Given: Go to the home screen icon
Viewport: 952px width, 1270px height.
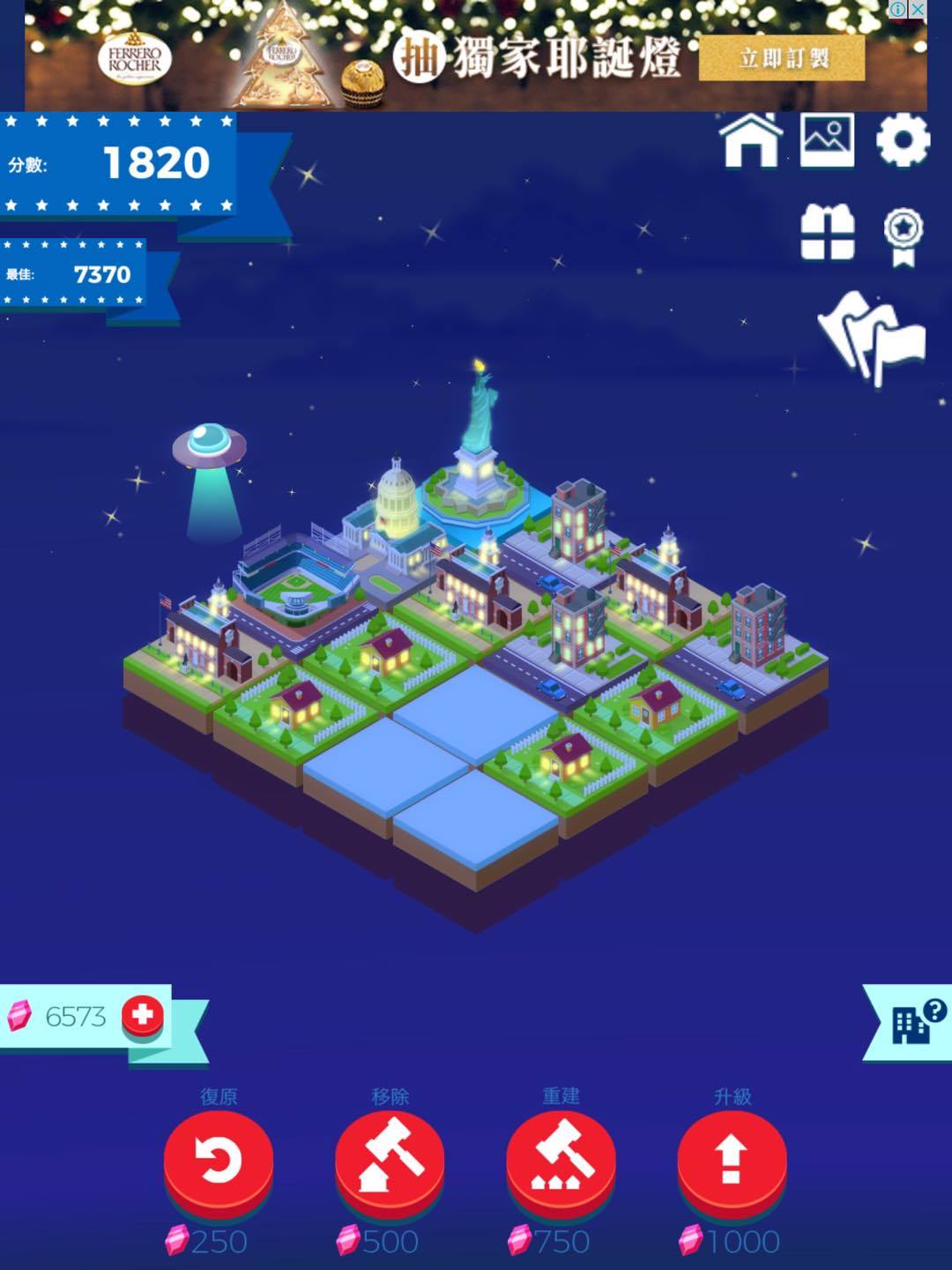Looking at the screenshot, I should [x=750, y=141].
